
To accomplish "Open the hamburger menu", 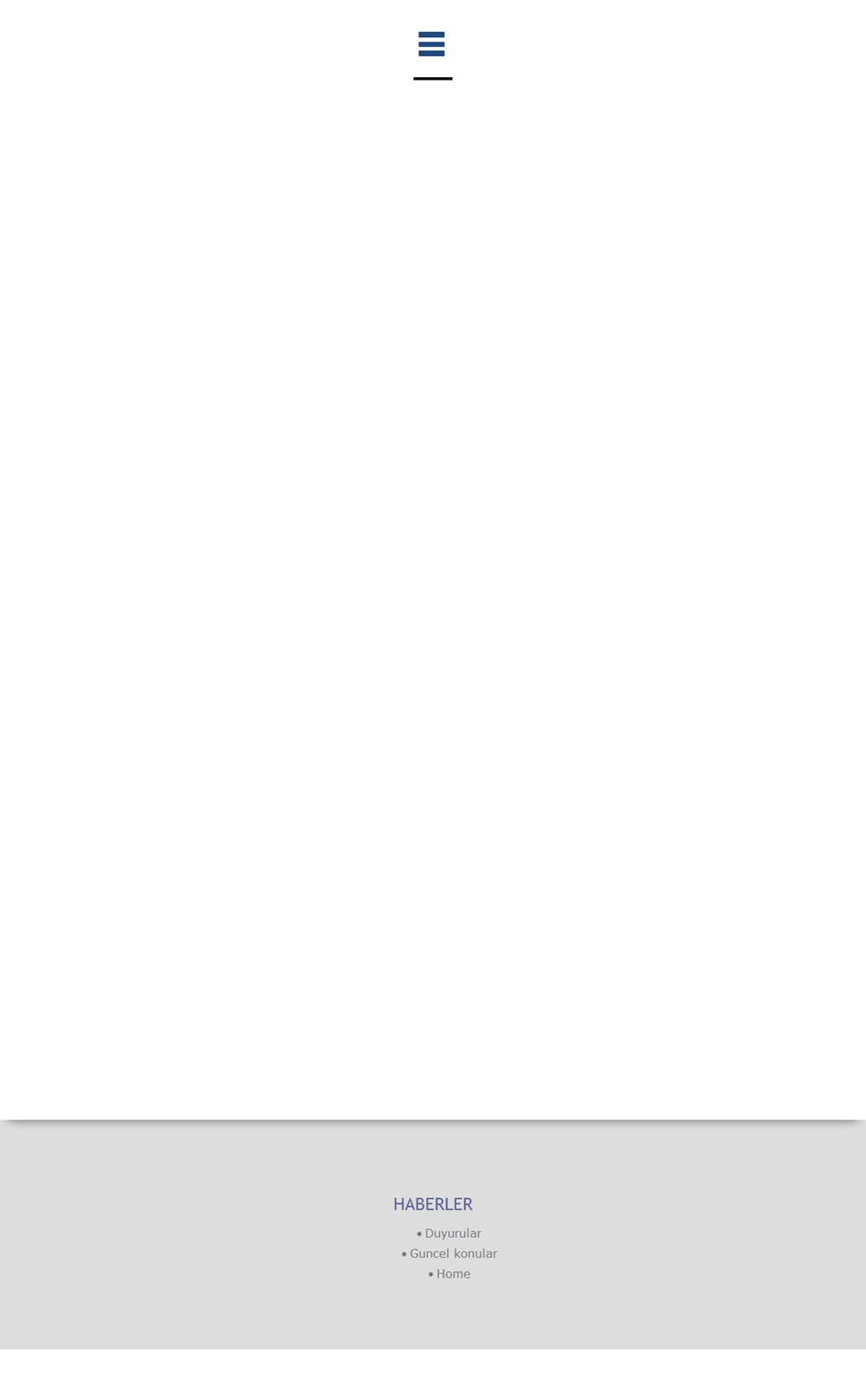I will click(x=431, y=44).
